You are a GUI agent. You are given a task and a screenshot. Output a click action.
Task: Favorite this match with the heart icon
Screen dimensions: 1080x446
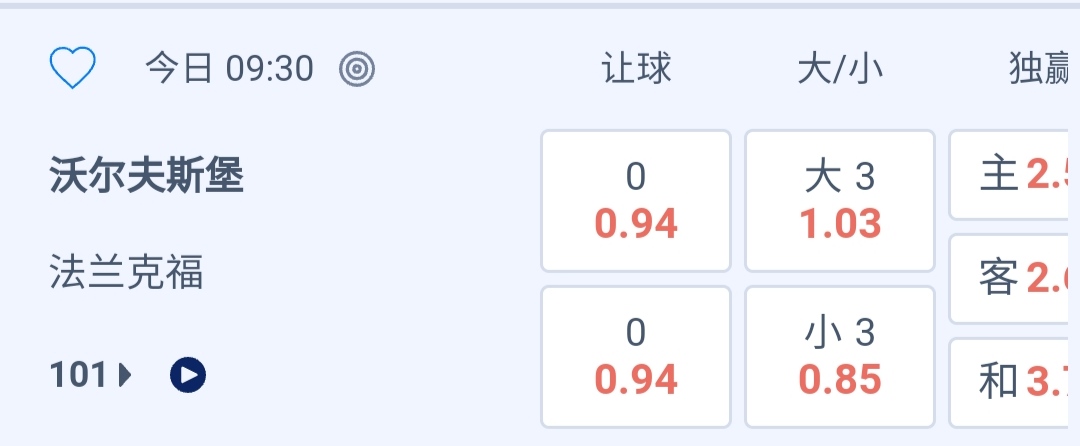72,69
